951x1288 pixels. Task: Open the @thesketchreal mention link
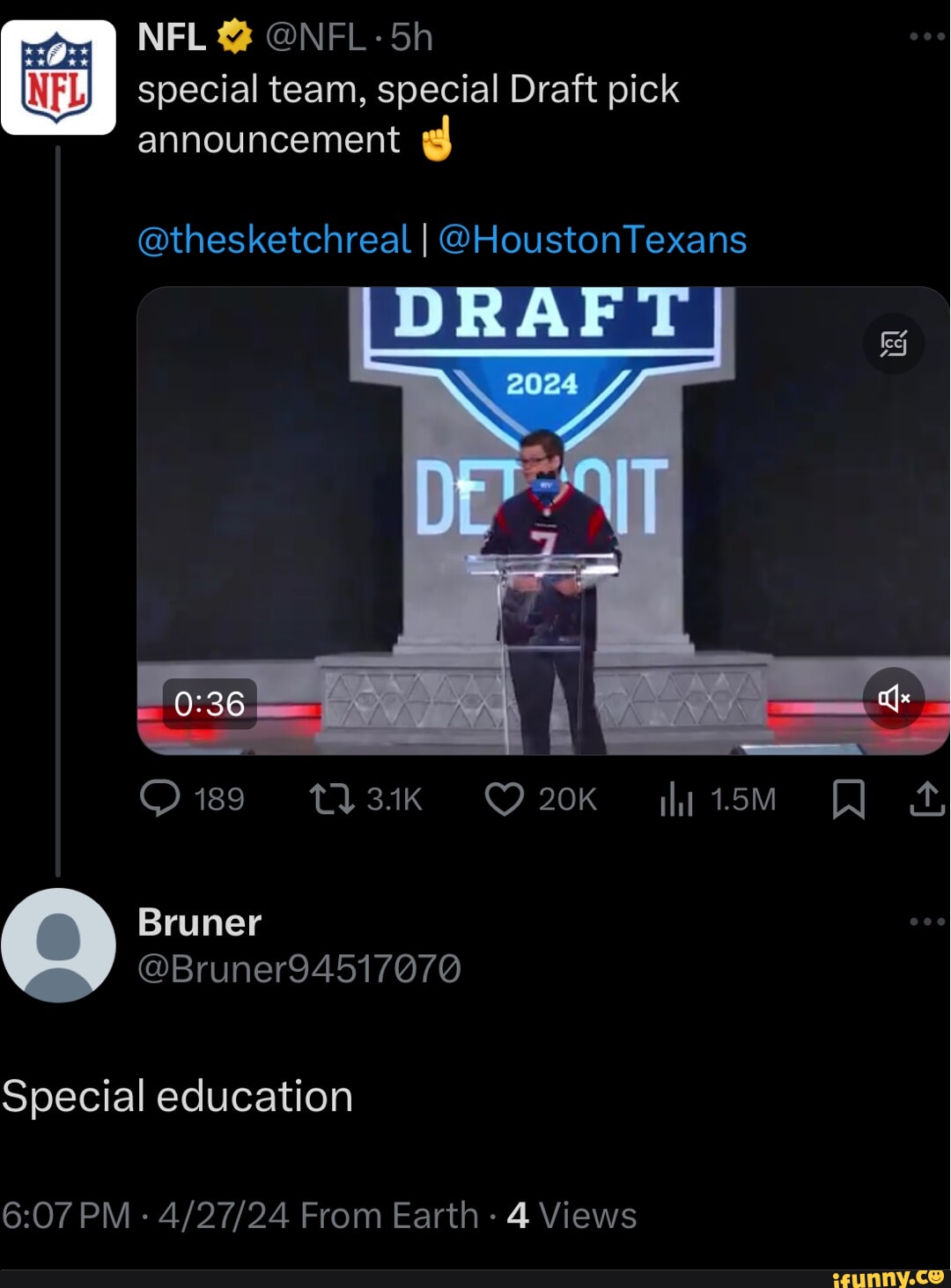click(x=274, y=240)
